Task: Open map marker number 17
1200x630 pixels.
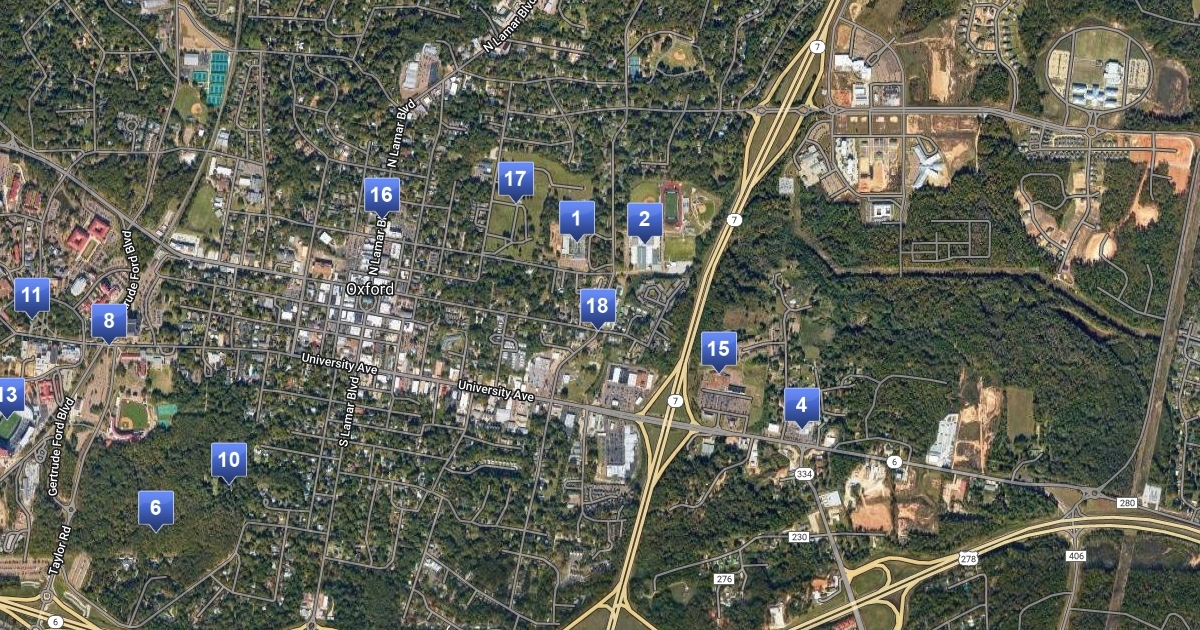Action: point(516,180)
